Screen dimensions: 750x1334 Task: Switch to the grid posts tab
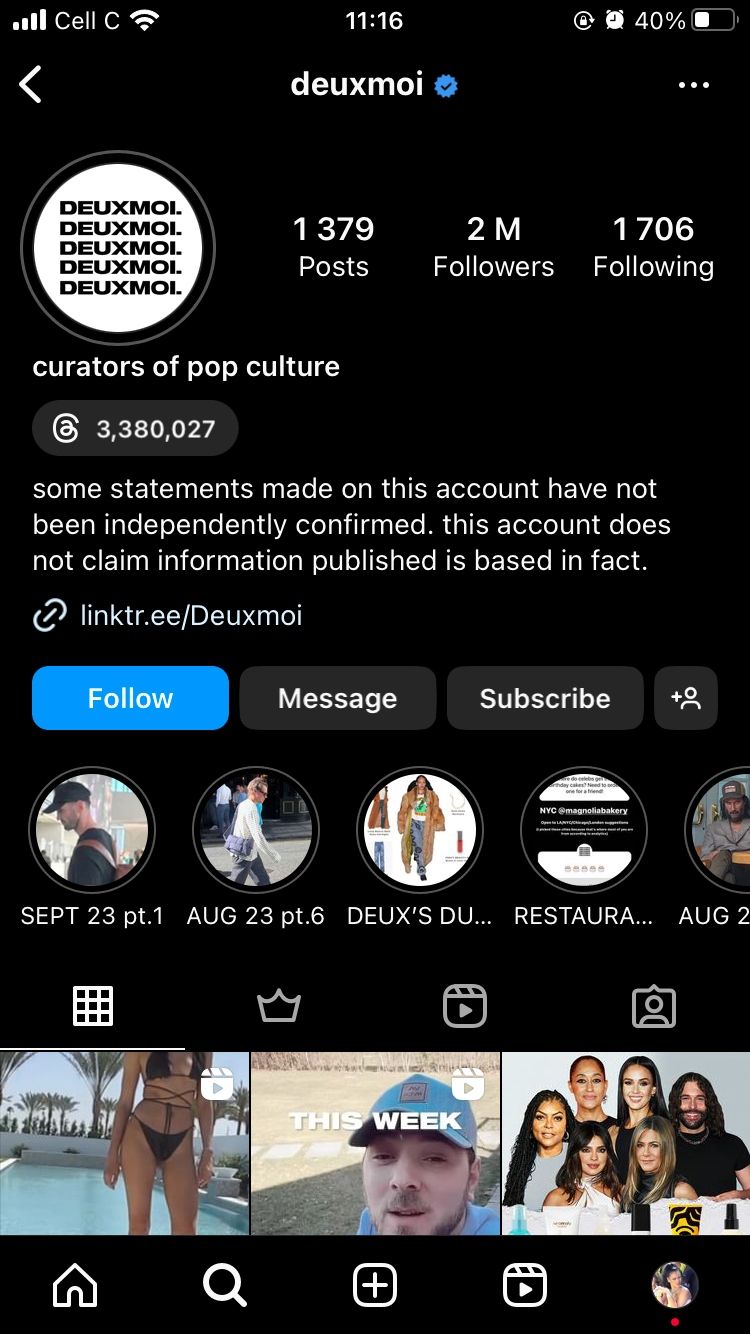point(93,1006)
